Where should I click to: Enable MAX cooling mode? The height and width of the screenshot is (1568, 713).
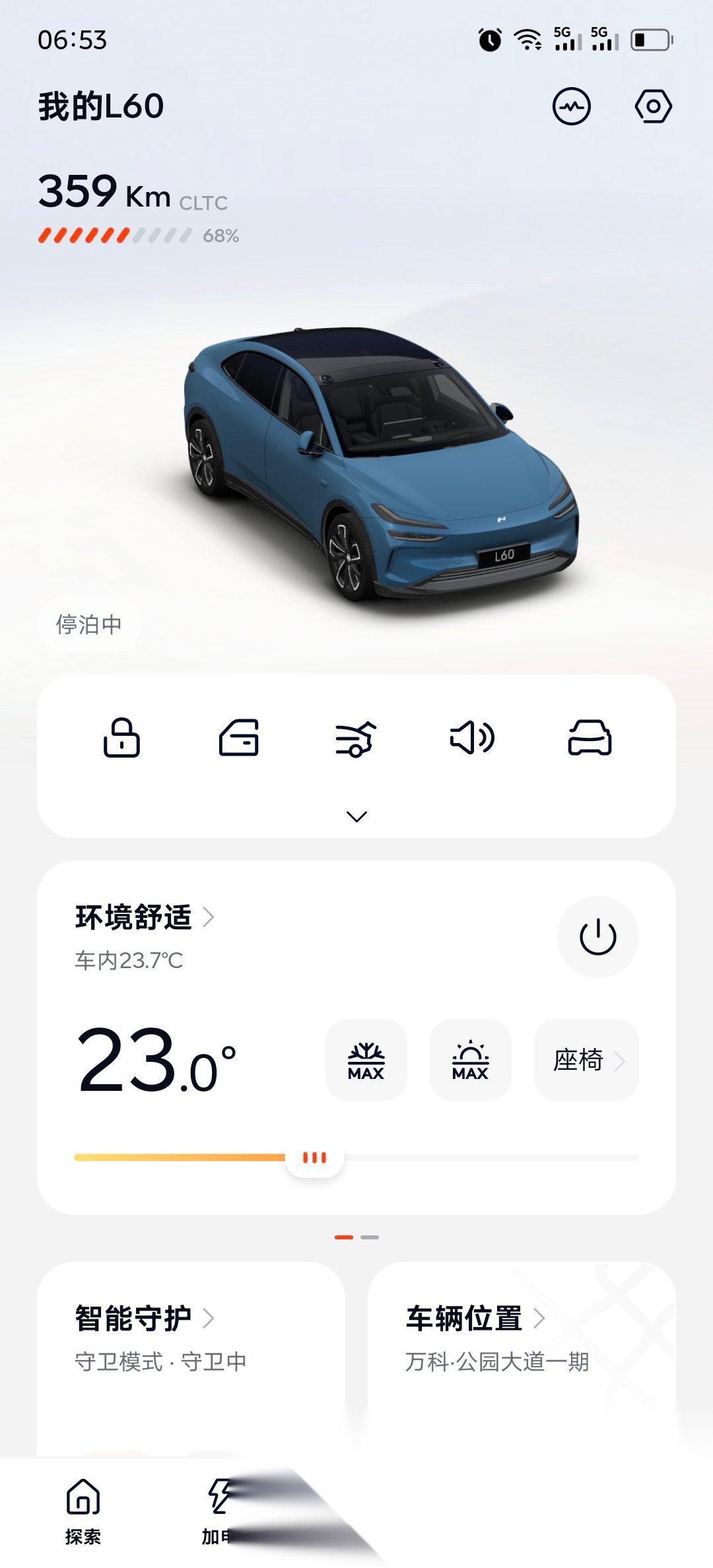click(366, 1060)
